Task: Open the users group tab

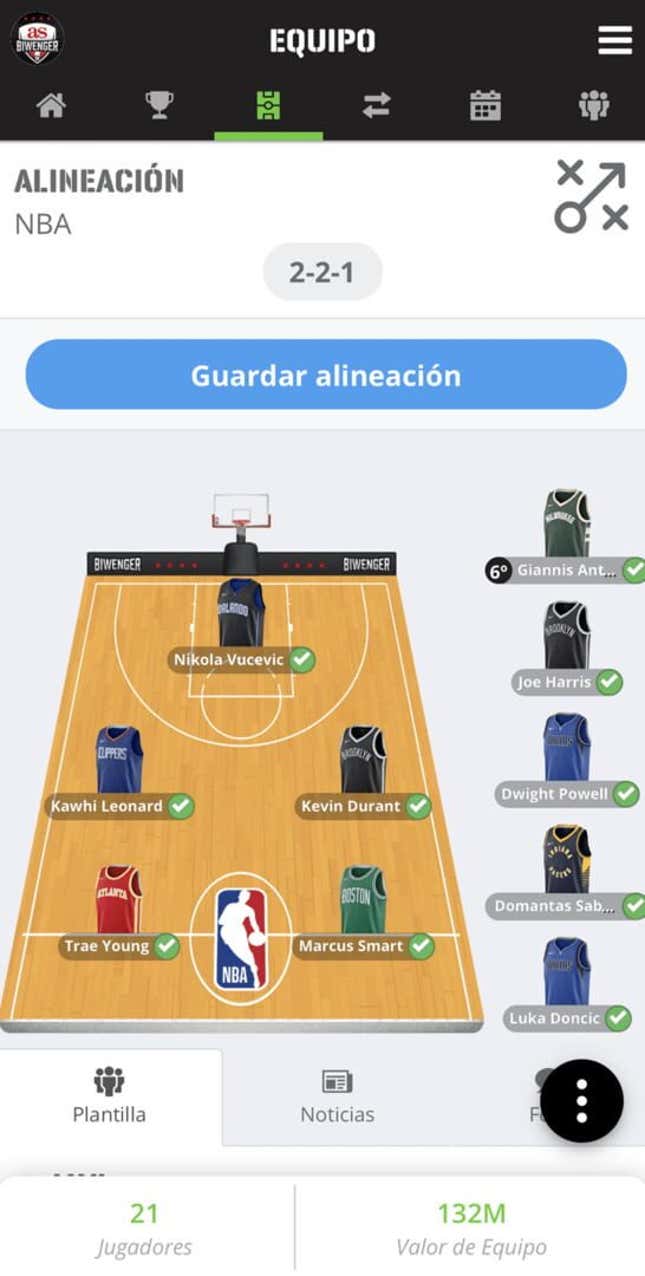Action: pyautogui.click(x=593, y=105)
